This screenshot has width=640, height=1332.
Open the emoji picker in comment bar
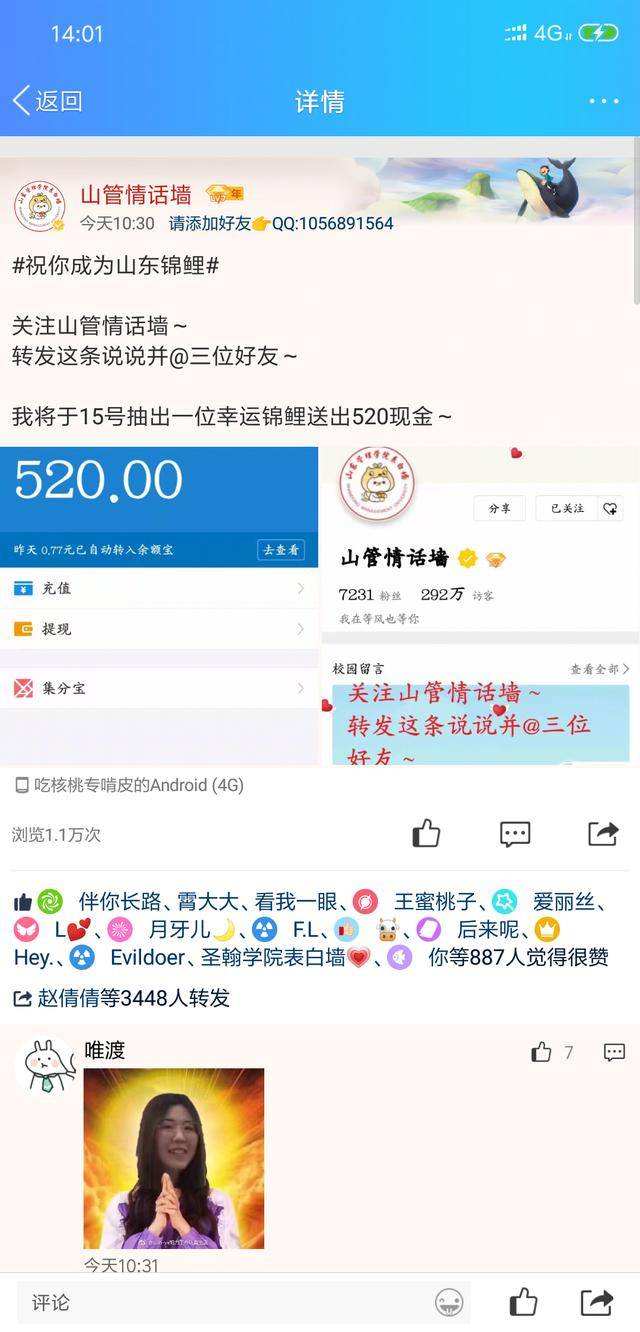click(x=449, y=1302)
